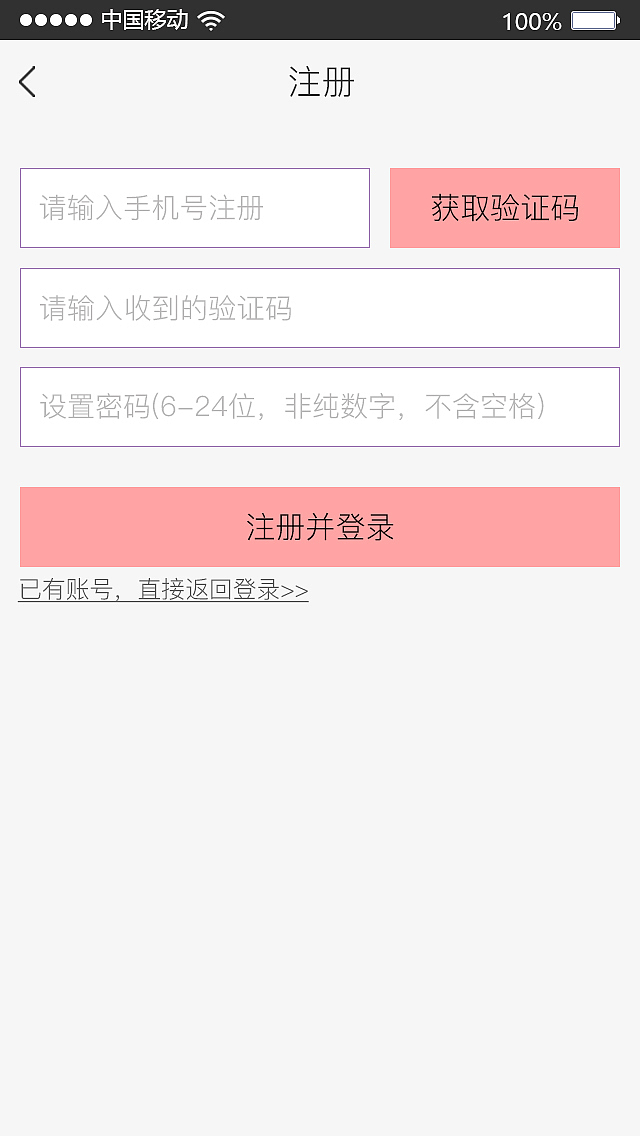This screenshot has height=1136, width=640.
Task: Tap the 注册并登录 button
Action: pos(320,527)
